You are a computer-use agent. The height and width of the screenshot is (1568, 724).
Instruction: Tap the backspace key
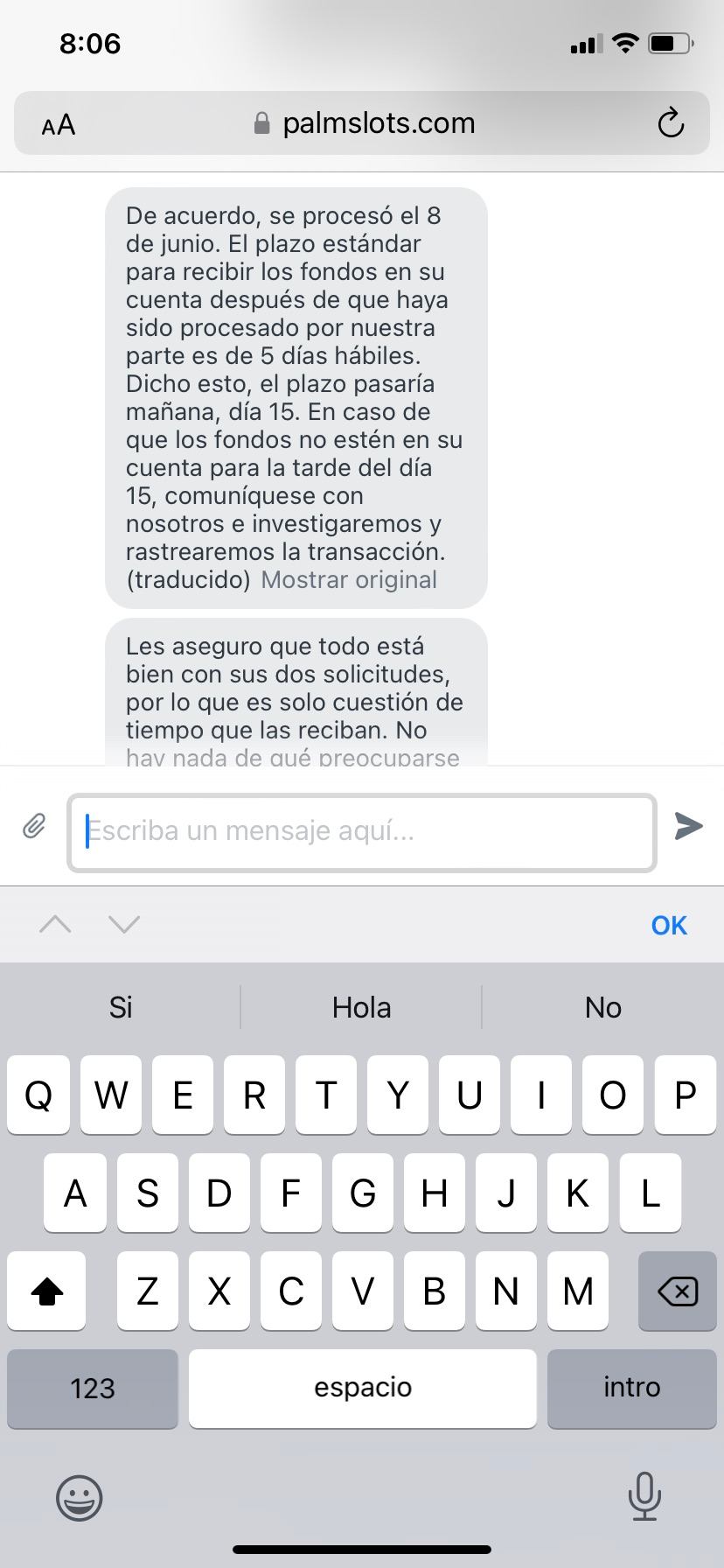pos(678,1291)
